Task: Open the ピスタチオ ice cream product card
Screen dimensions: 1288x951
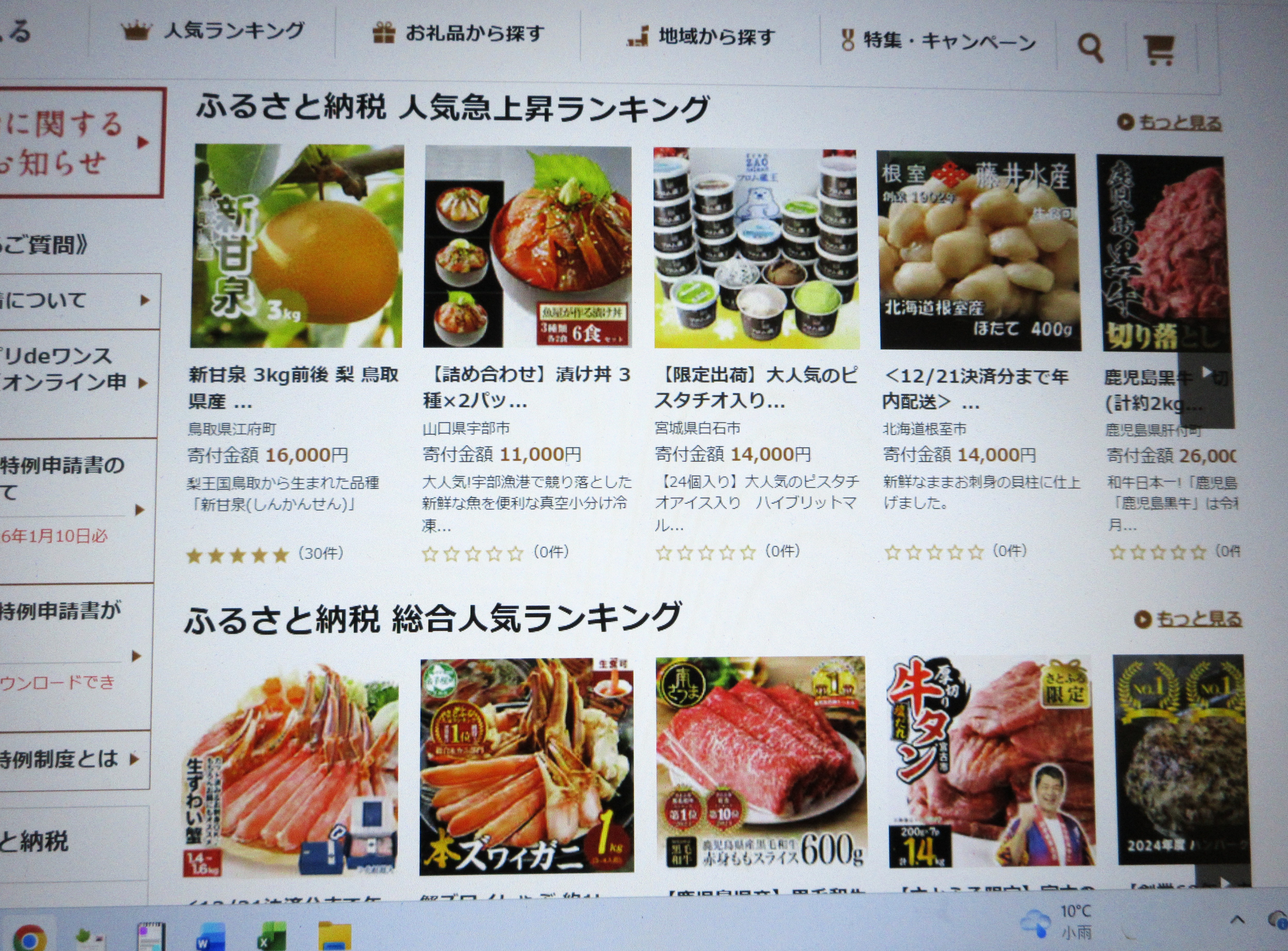Action: pos(756,249)
